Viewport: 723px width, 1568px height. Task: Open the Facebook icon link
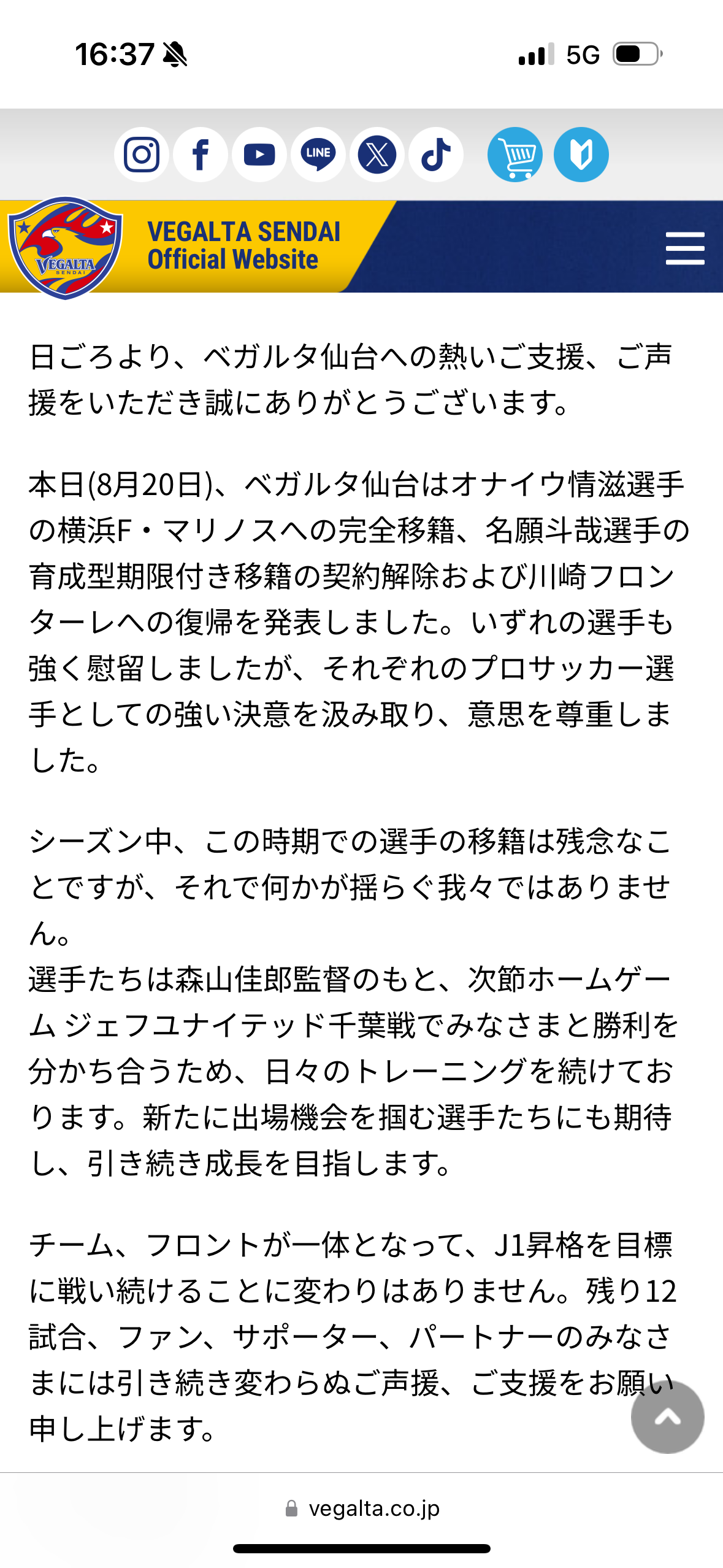tap(201, 155)
